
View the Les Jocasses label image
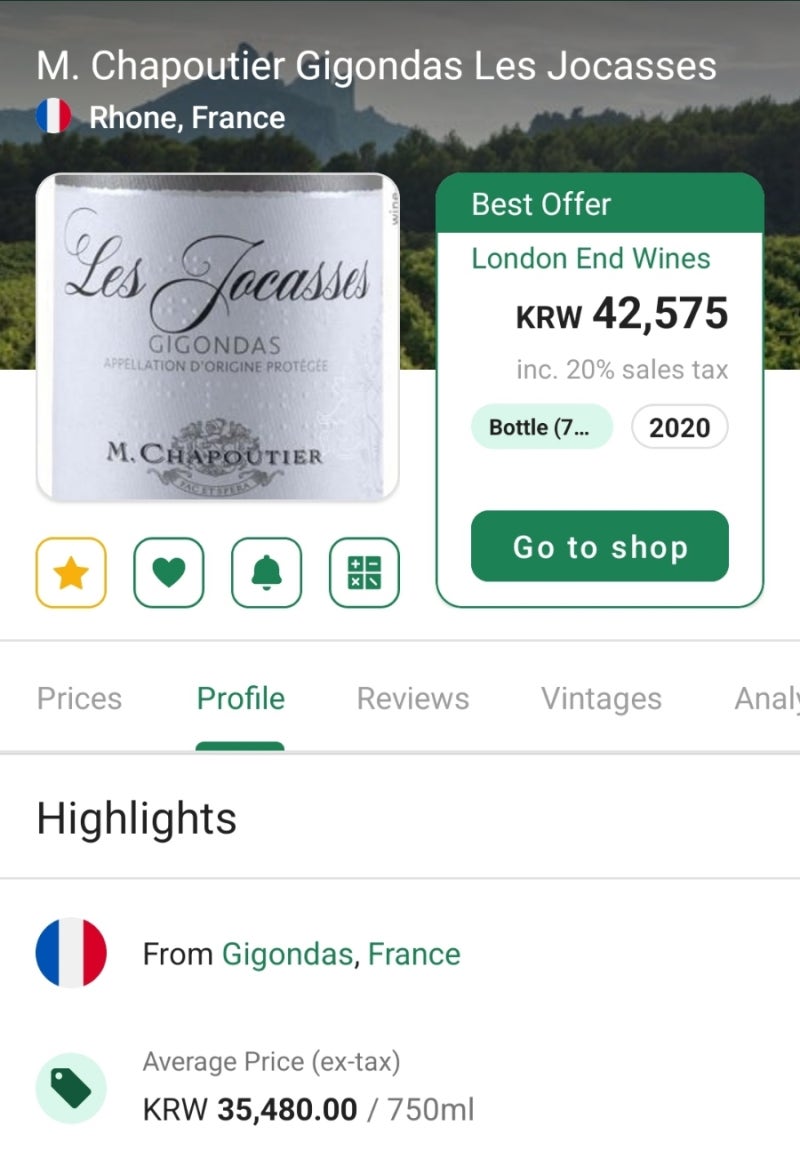217,337
